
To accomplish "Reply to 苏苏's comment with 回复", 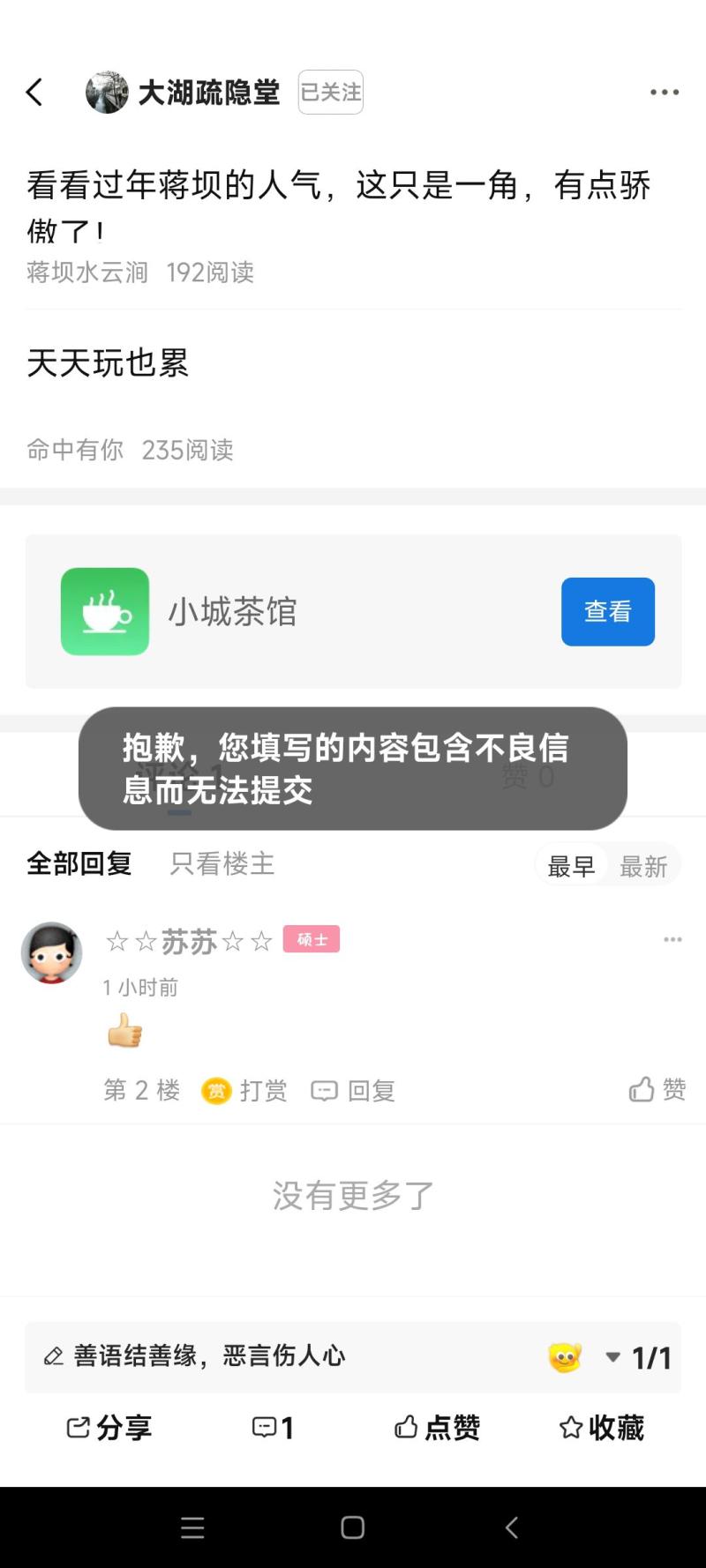I will pos(353,1091).
